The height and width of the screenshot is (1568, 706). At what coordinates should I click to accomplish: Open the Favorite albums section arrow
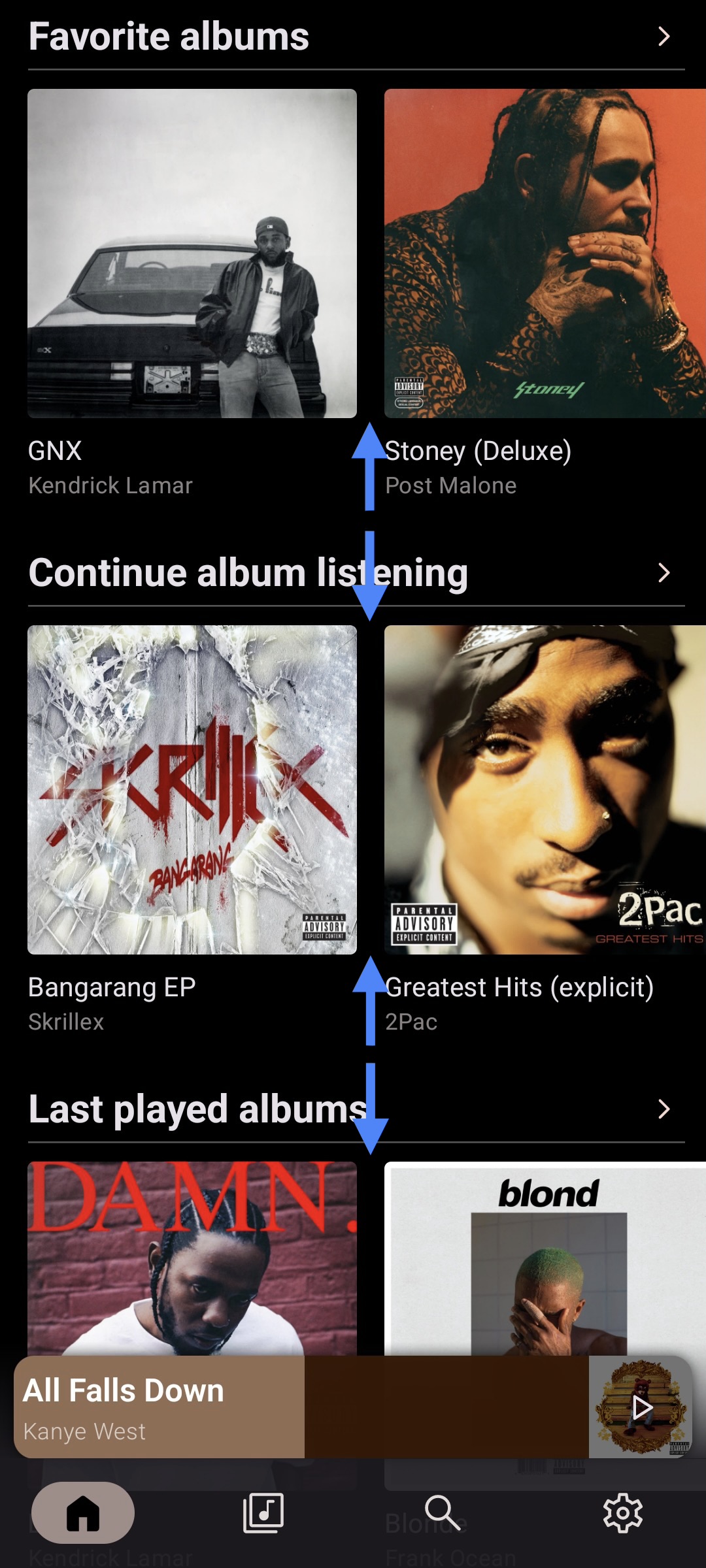tap(664, 37)
